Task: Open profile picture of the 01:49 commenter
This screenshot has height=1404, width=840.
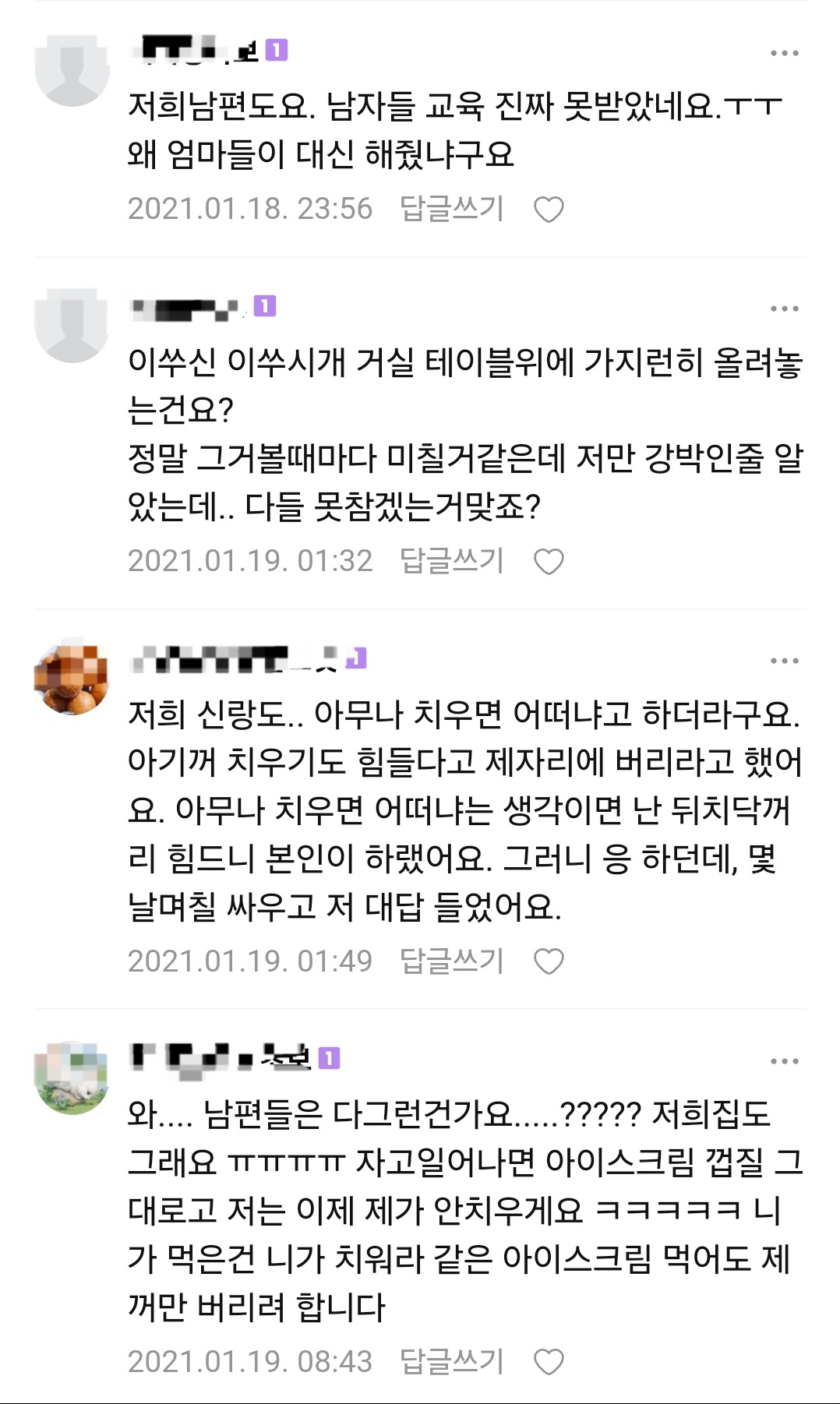Action: pos(72,678)
